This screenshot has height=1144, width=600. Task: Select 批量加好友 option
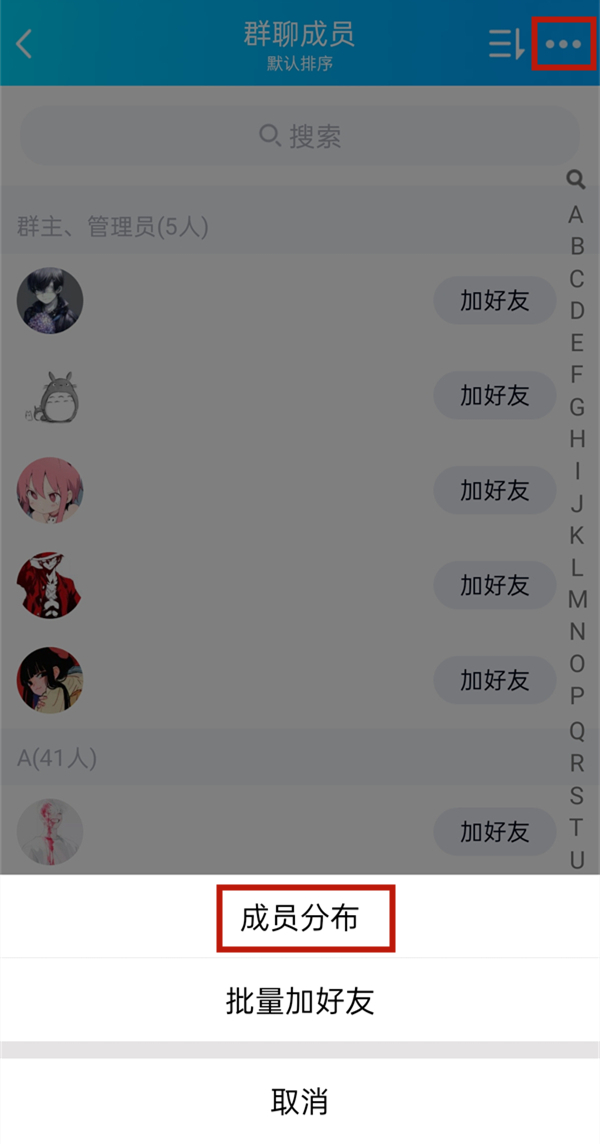pyautogui.click(x=300, y=1001)
